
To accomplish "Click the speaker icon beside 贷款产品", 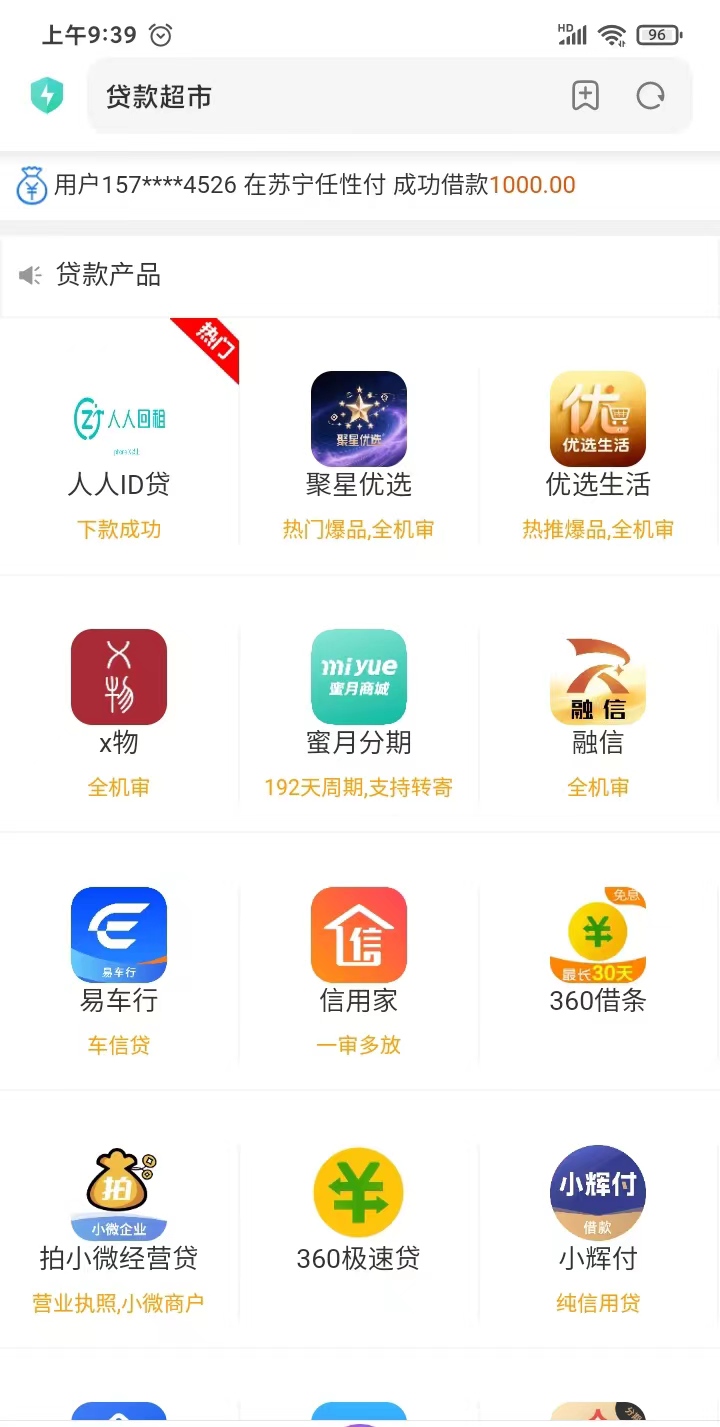I will pyautogui.click(x=30, y=275).
